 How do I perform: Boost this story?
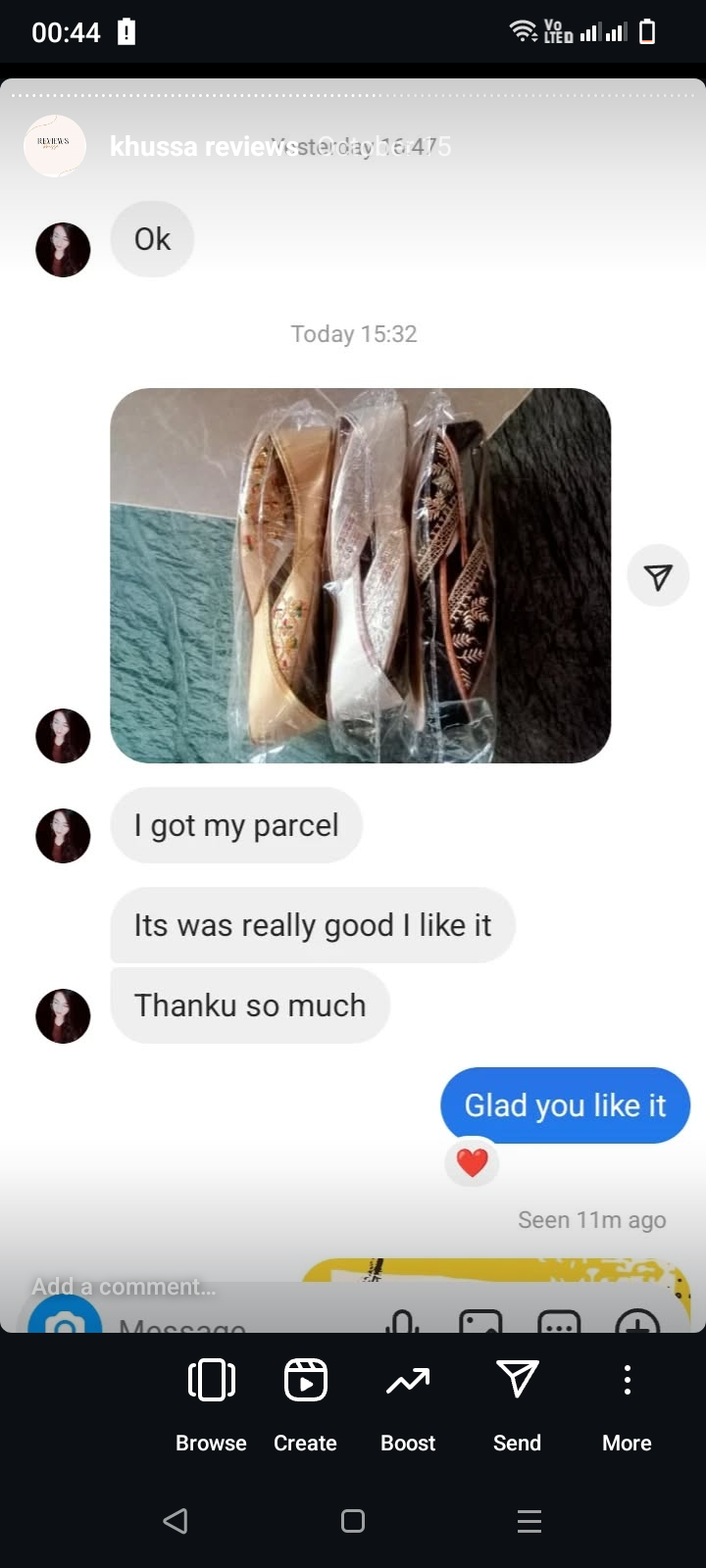click(x=408, y=1403)
